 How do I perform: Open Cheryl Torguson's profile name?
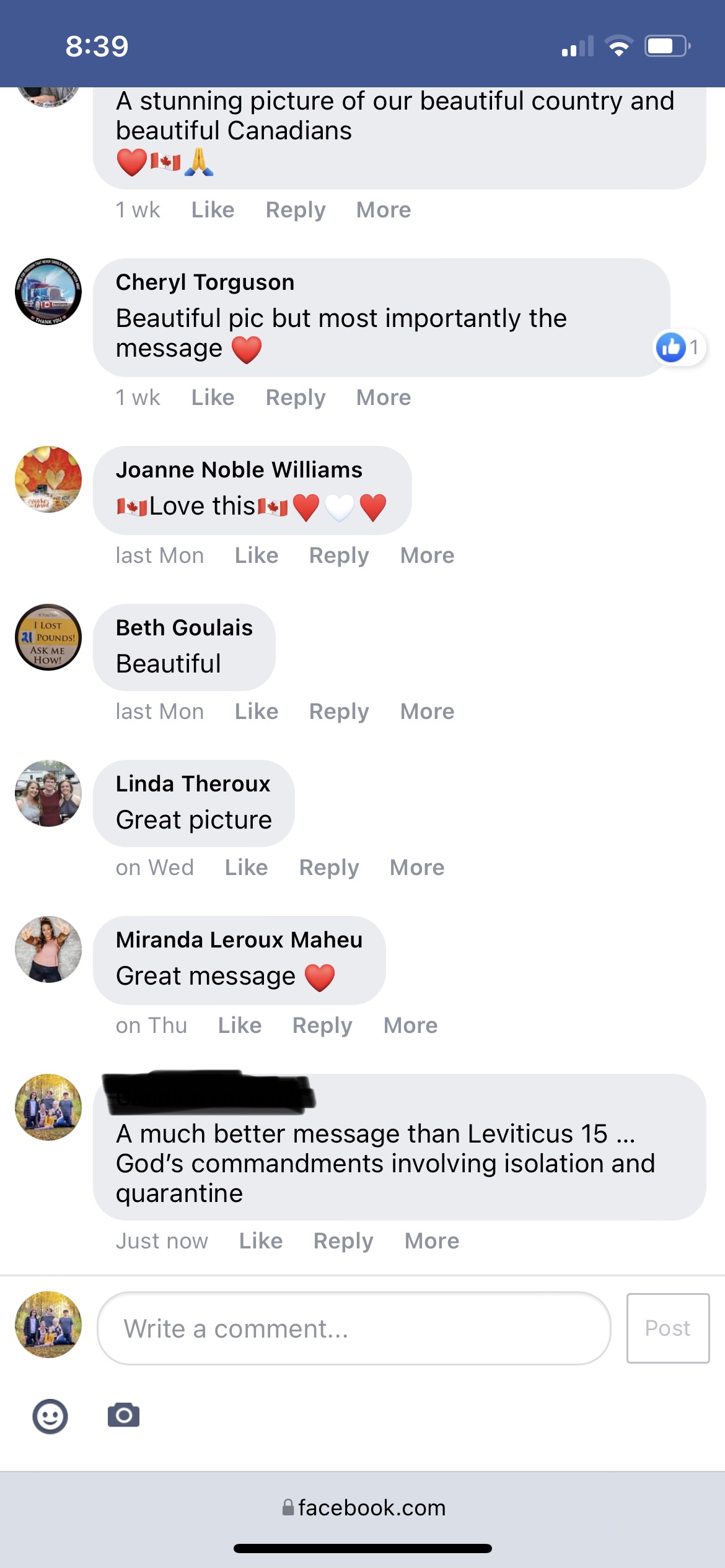(205, 282)
